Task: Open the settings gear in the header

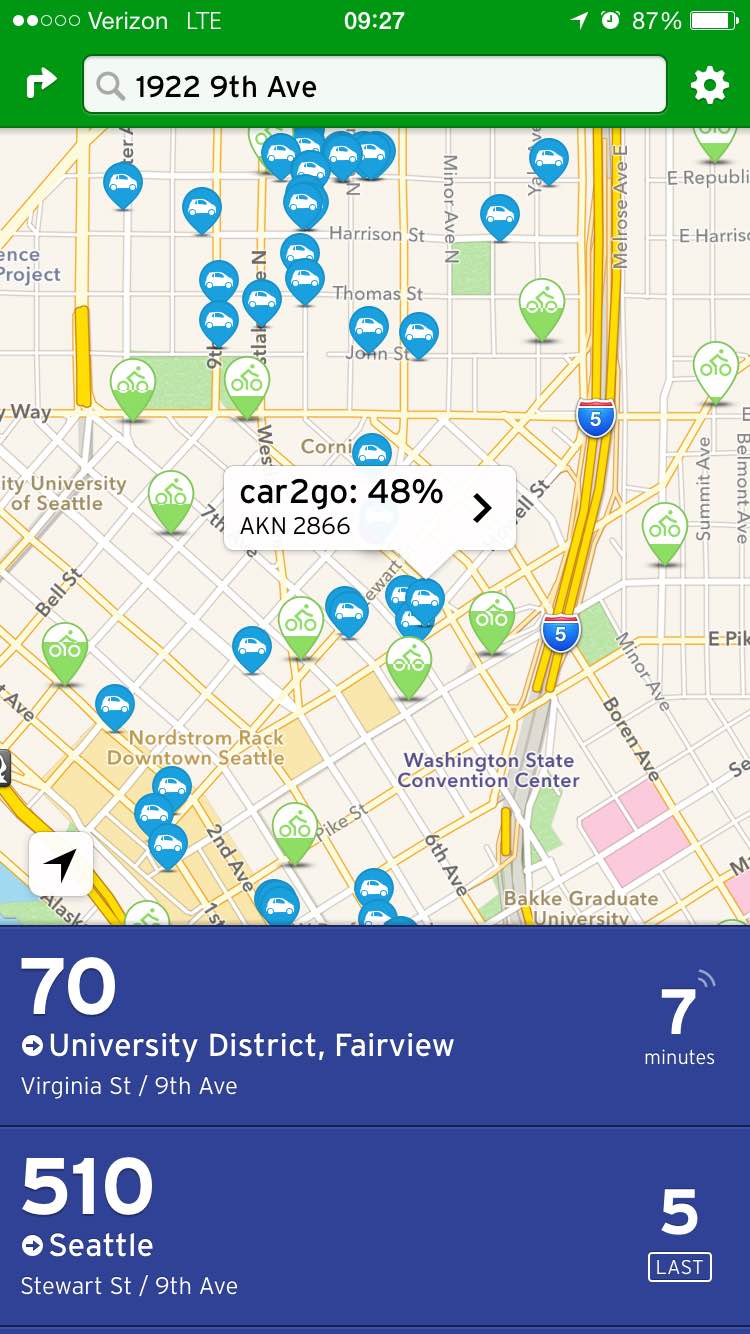Action: [710, 85]
